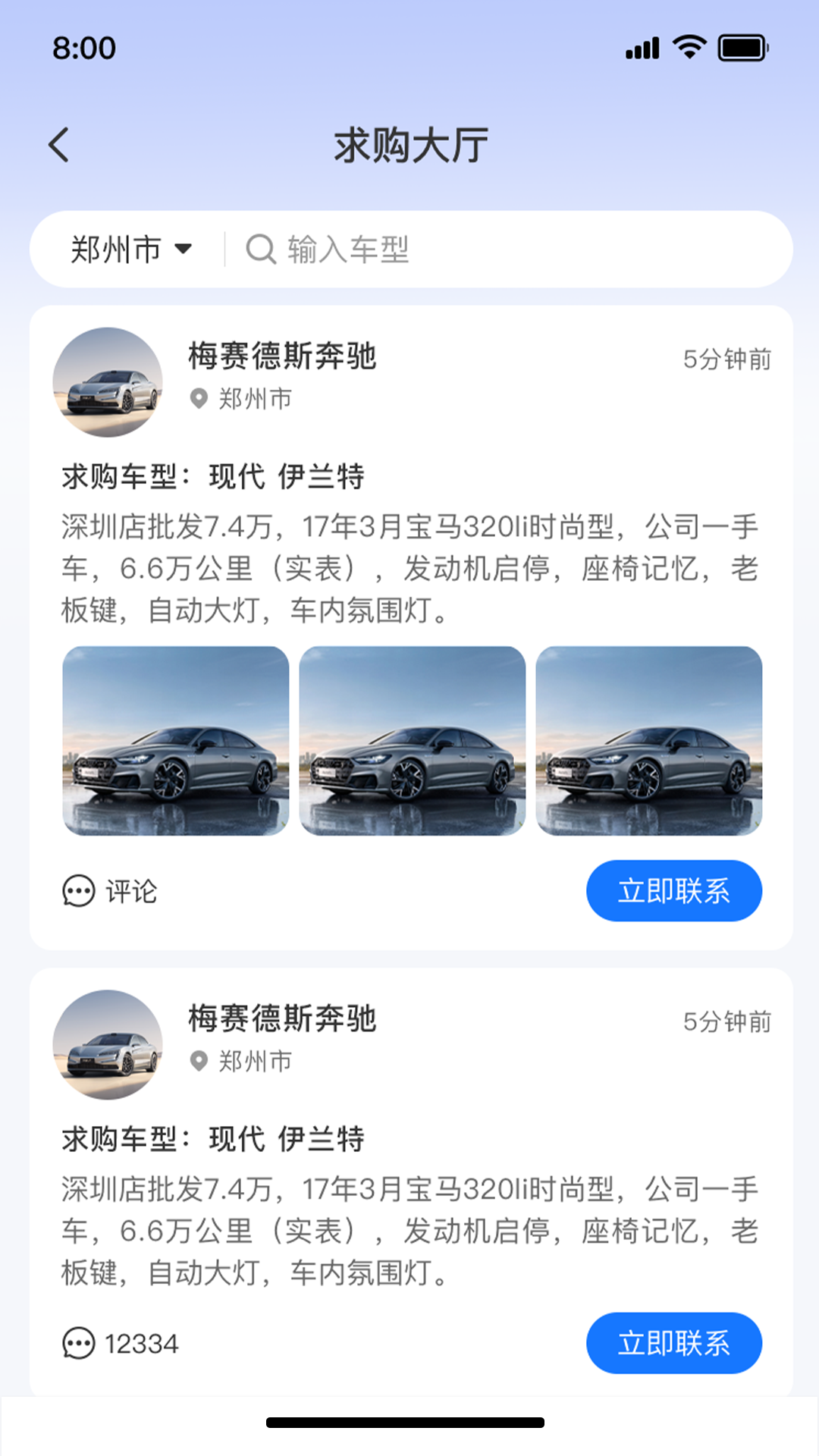Screen dimensions: 819x1456
Task: Click the 输入车型 search field
Action: (x=349, y=250)
